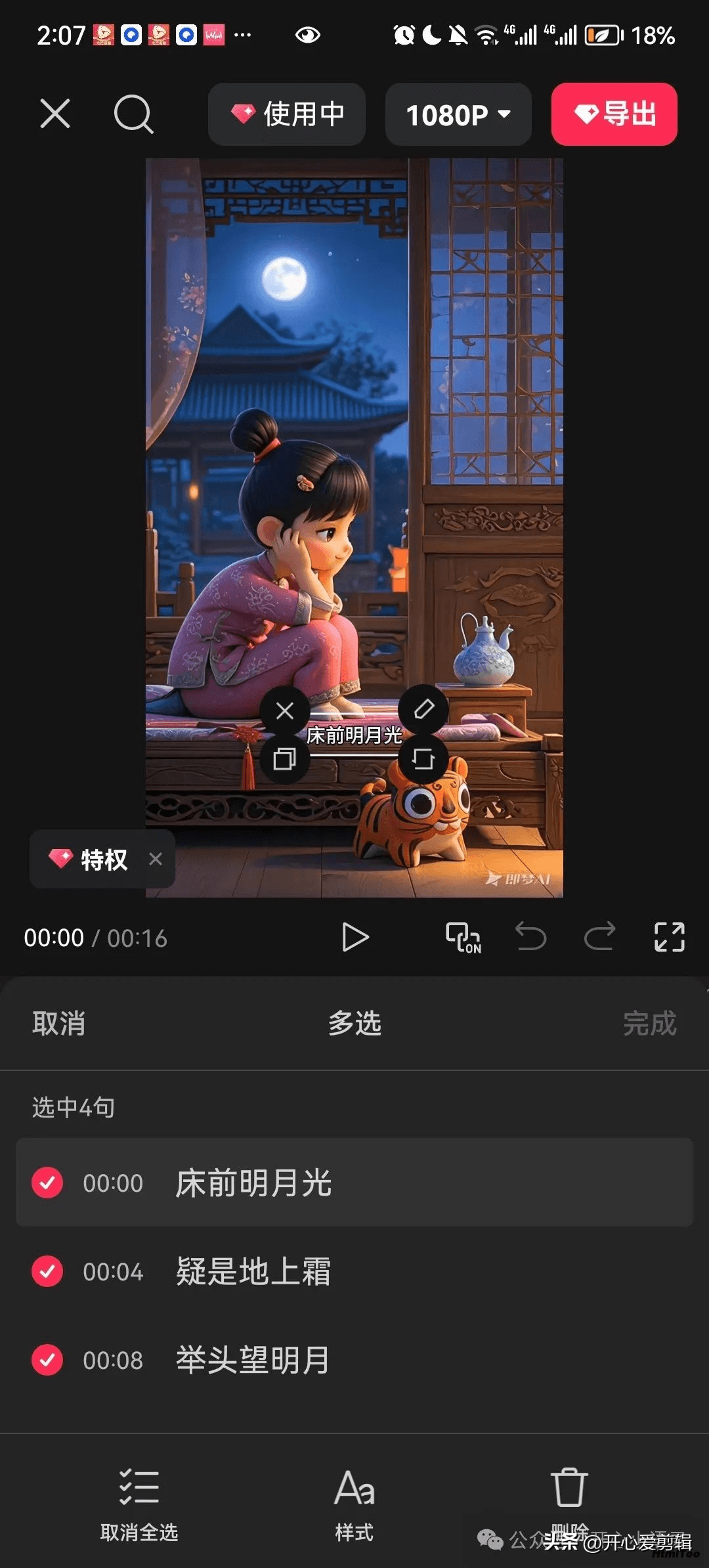
Task: Uncheck the line 举头望明月
Action: [47, 1360]
